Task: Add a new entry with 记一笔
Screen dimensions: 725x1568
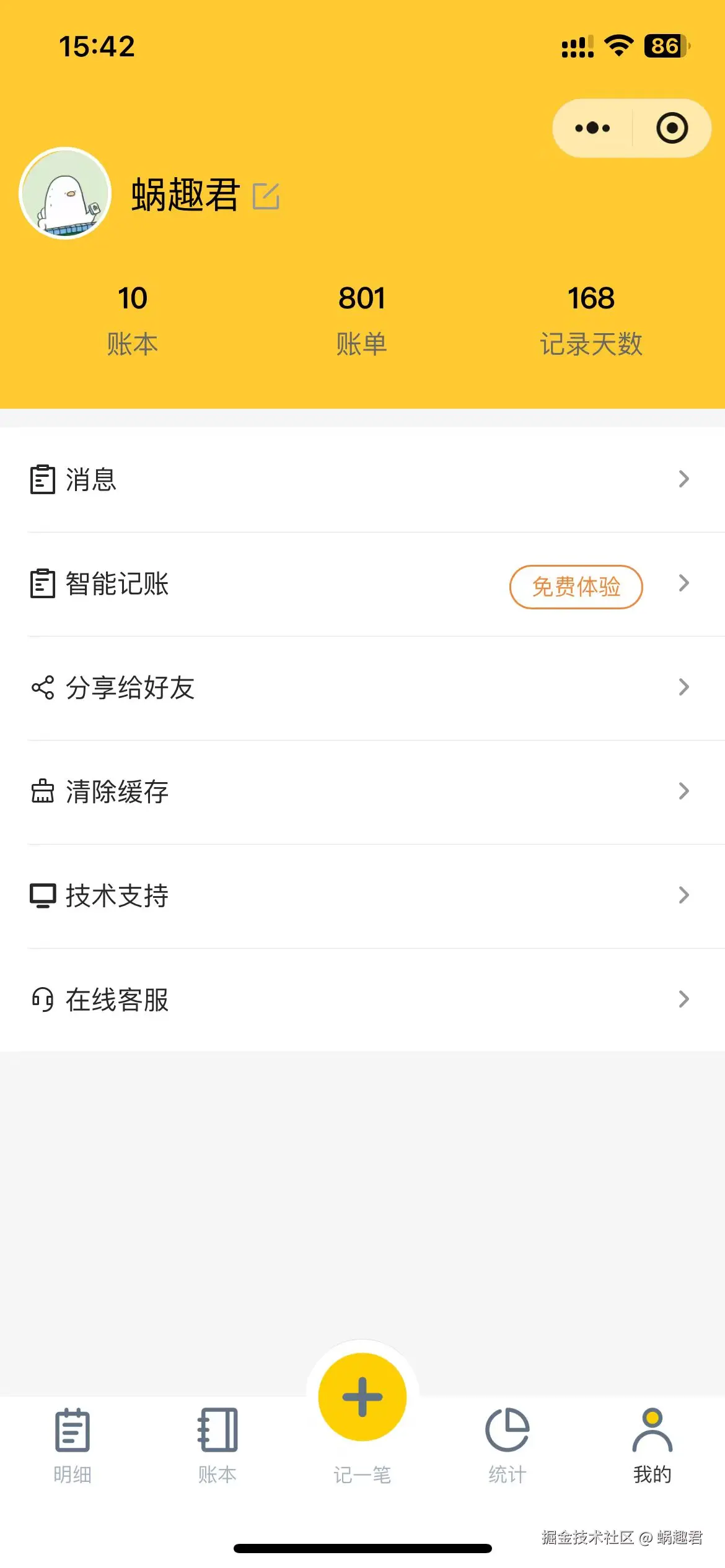Action: 362,1398
